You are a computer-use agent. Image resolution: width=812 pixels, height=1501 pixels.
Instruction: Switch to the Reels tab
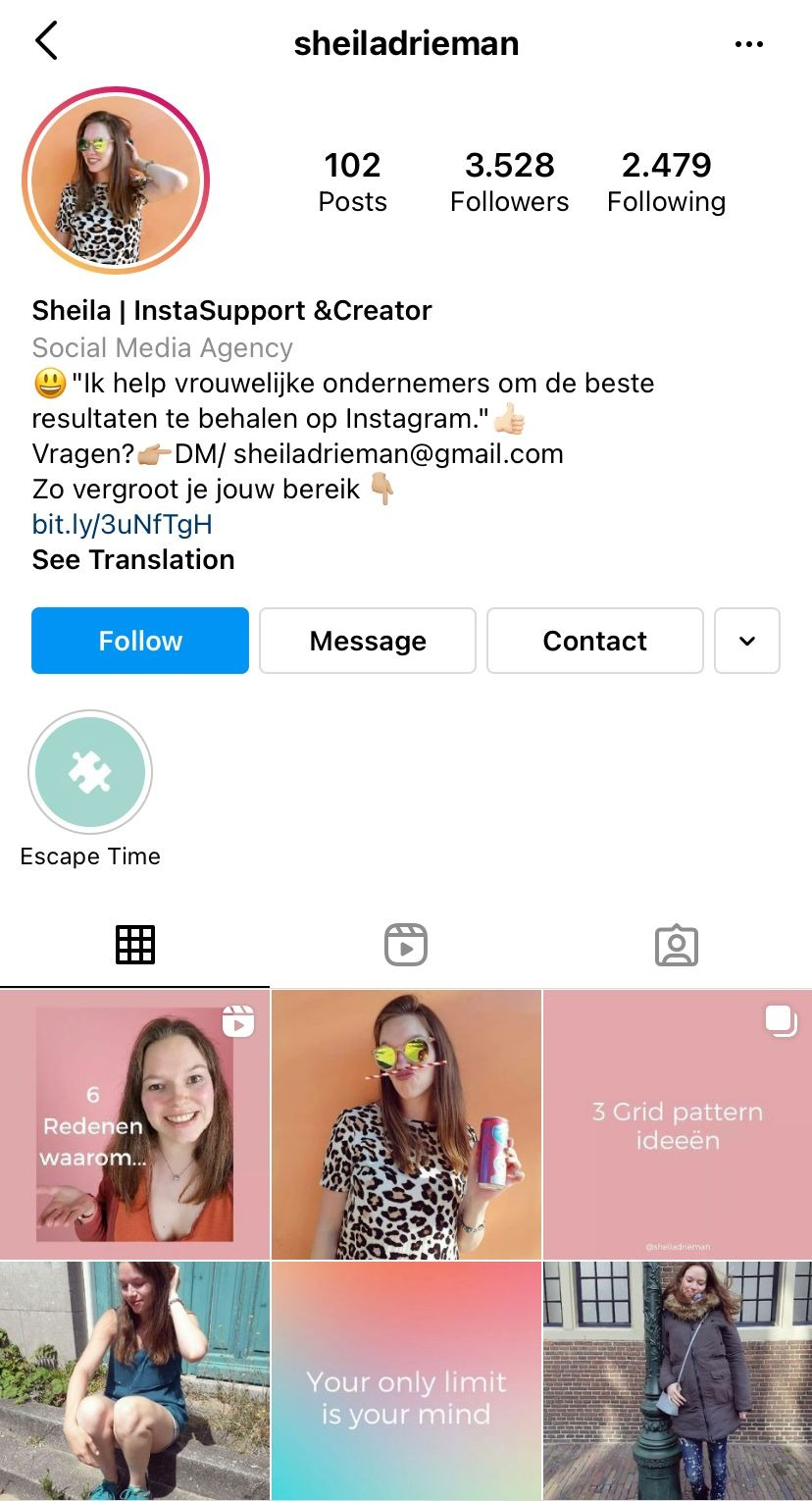406,945
